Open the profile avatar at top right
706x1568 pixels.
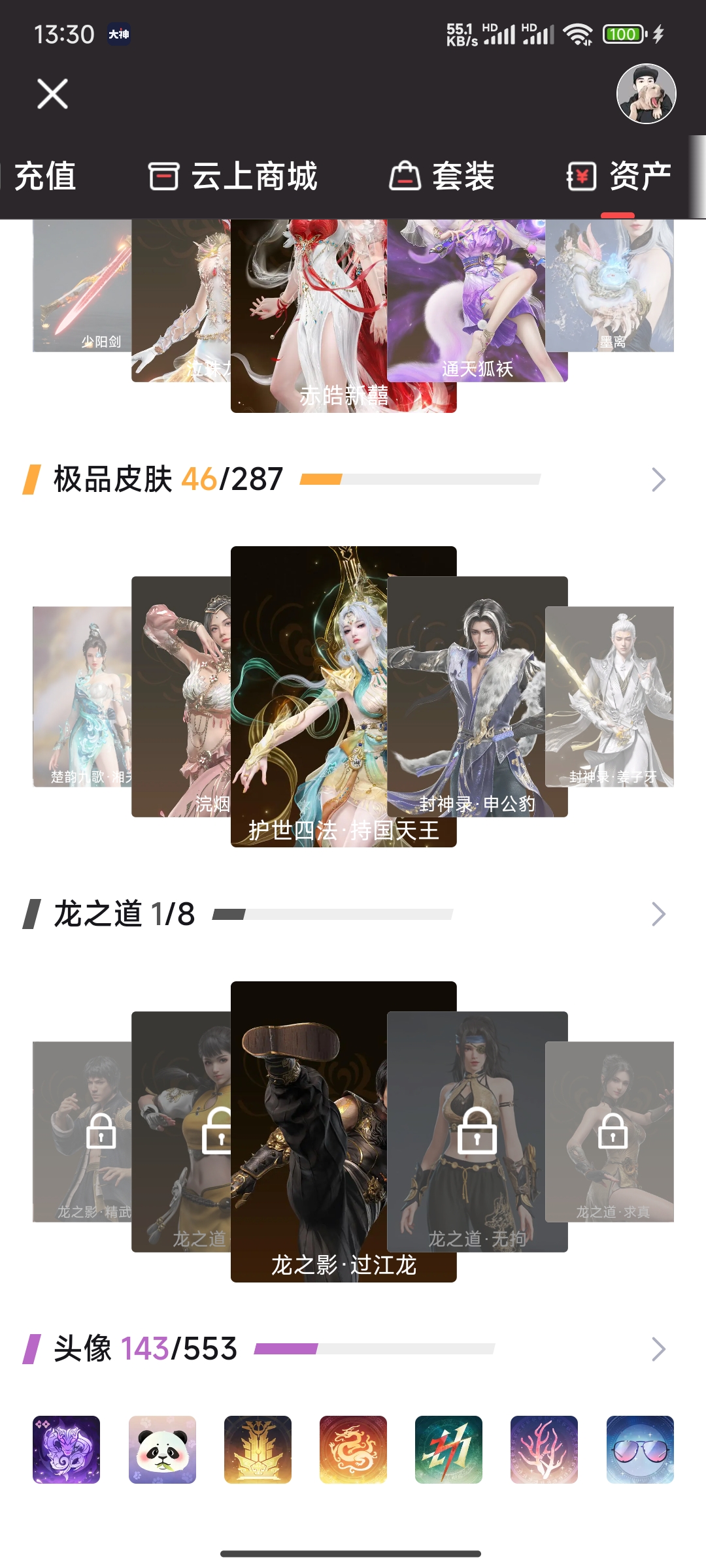[646, 93]
